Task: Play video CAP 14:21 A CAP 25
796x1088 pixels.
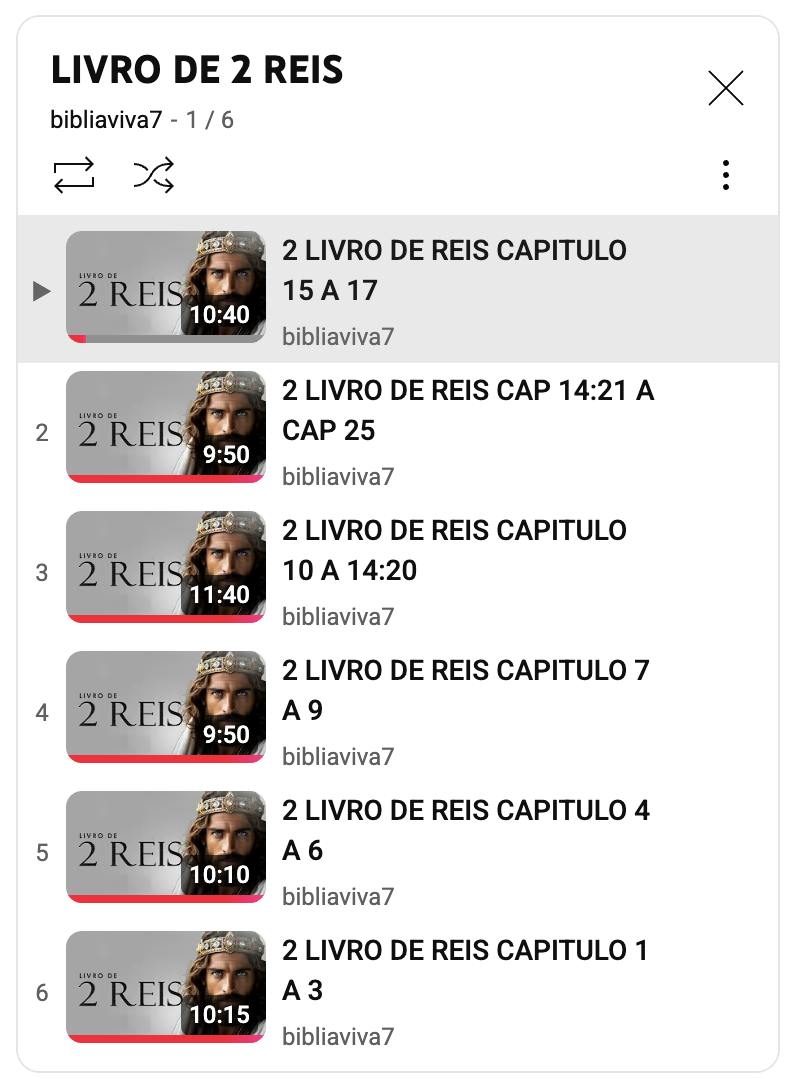Action: tap(467, 409)
